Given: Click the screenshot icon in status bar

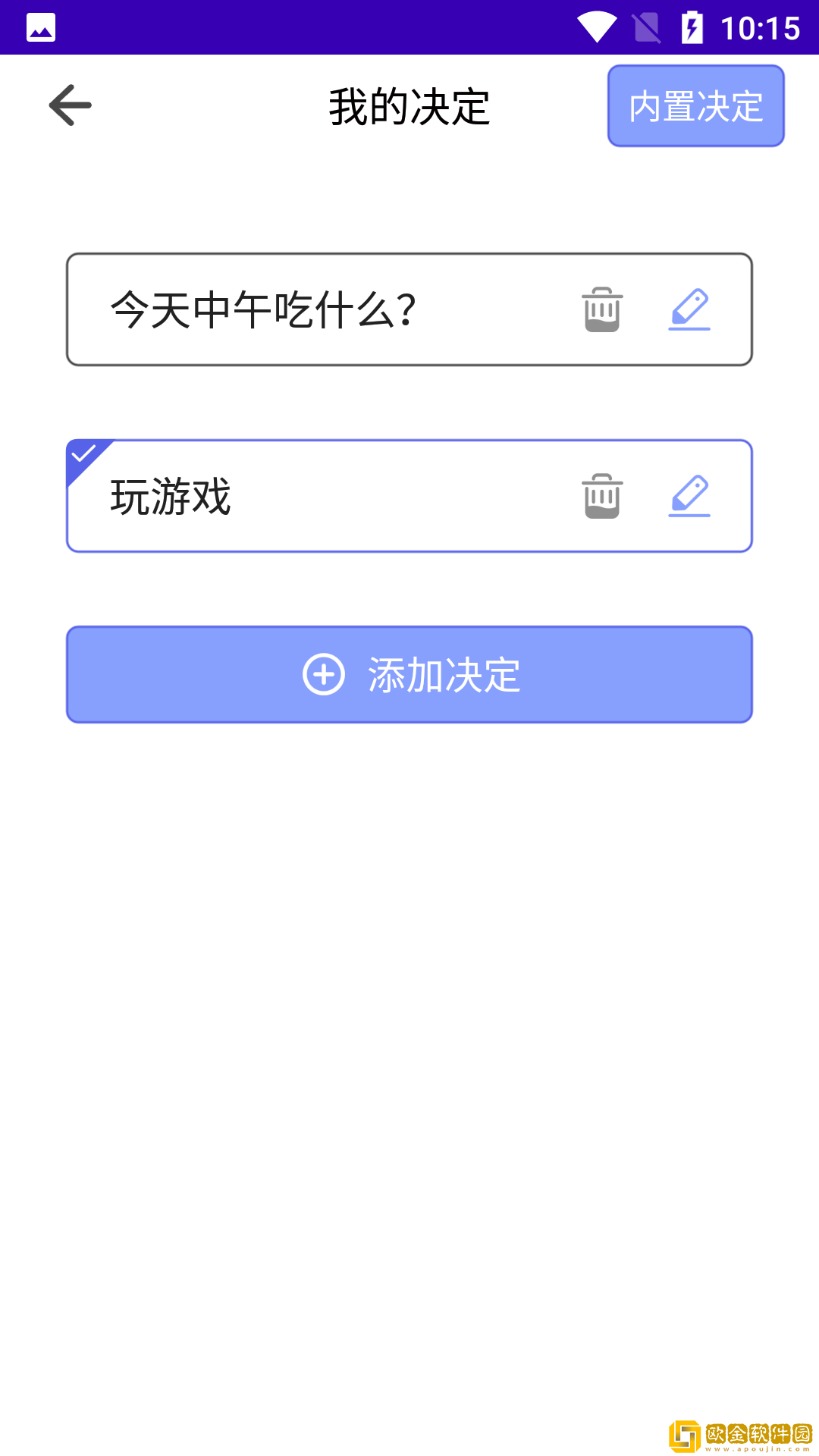Looking at the screenshot, I should pos(41,27).
